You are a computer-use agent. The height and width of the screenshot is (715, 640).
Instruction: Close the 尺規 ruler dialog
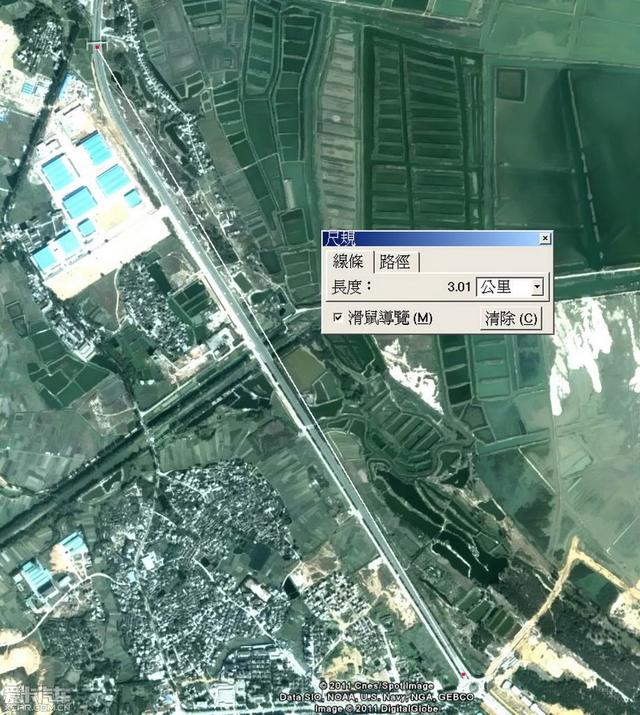click(544, 239)
